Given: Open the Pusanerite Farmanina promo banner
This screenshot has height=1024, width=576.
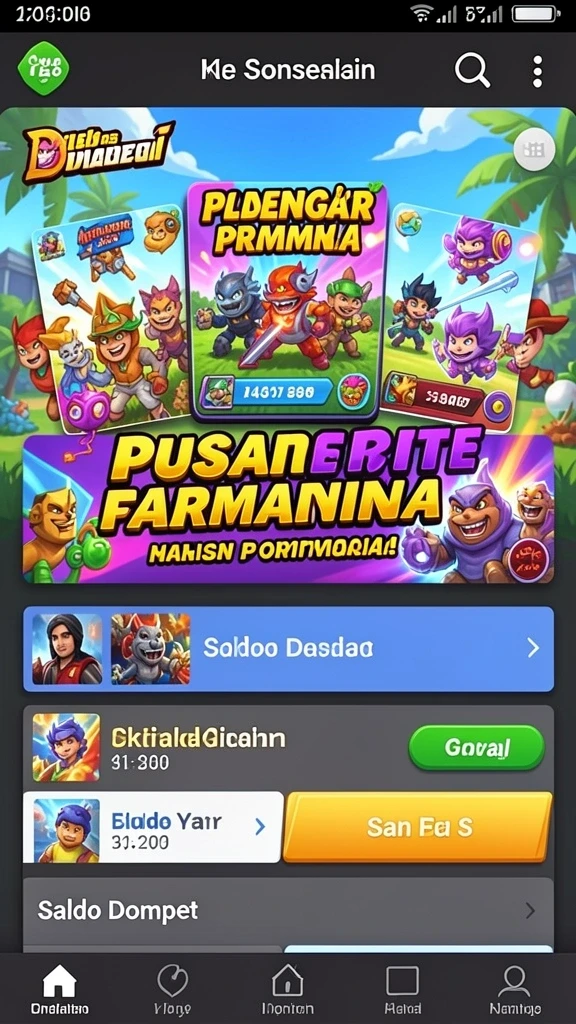Looking at the screenshot, I should coord(288,506).
